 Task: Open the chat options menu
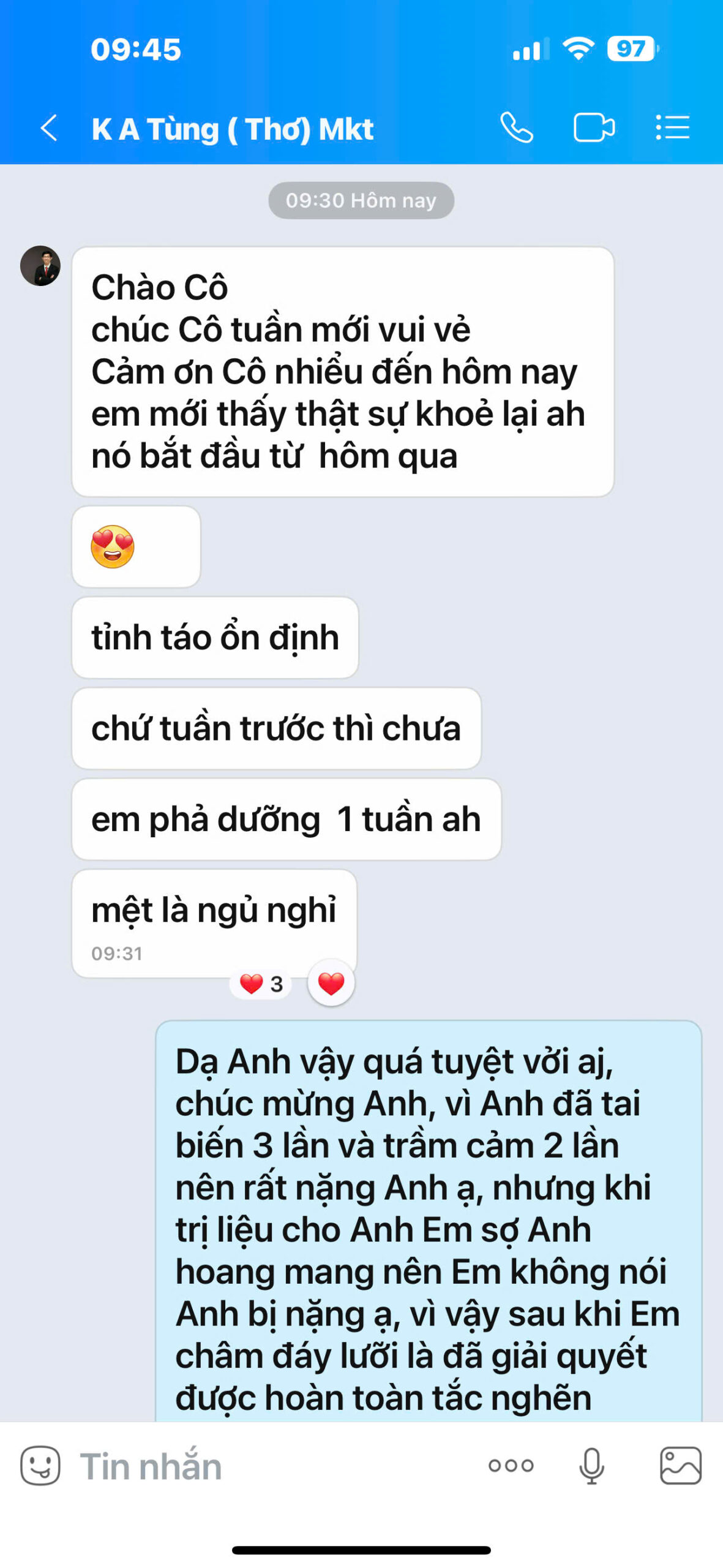tap(672, 128)
